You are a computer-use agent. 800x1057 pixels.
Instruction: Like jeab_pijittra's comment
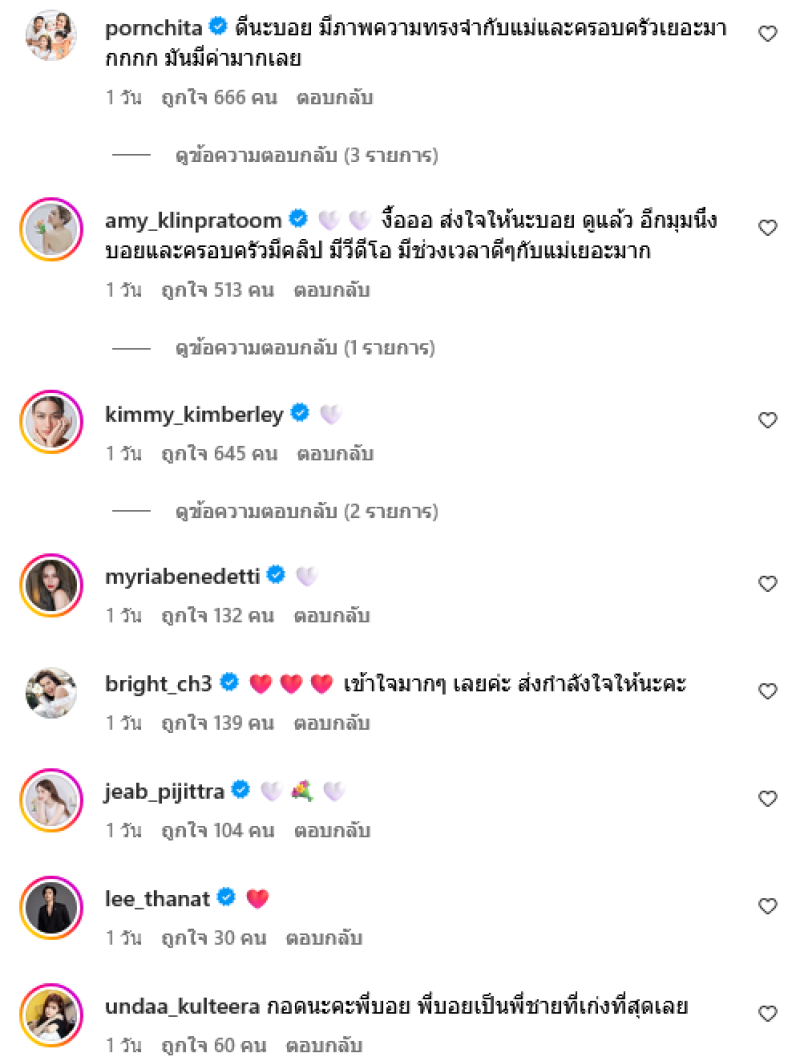pyautogui.click(x=767, y=799)
